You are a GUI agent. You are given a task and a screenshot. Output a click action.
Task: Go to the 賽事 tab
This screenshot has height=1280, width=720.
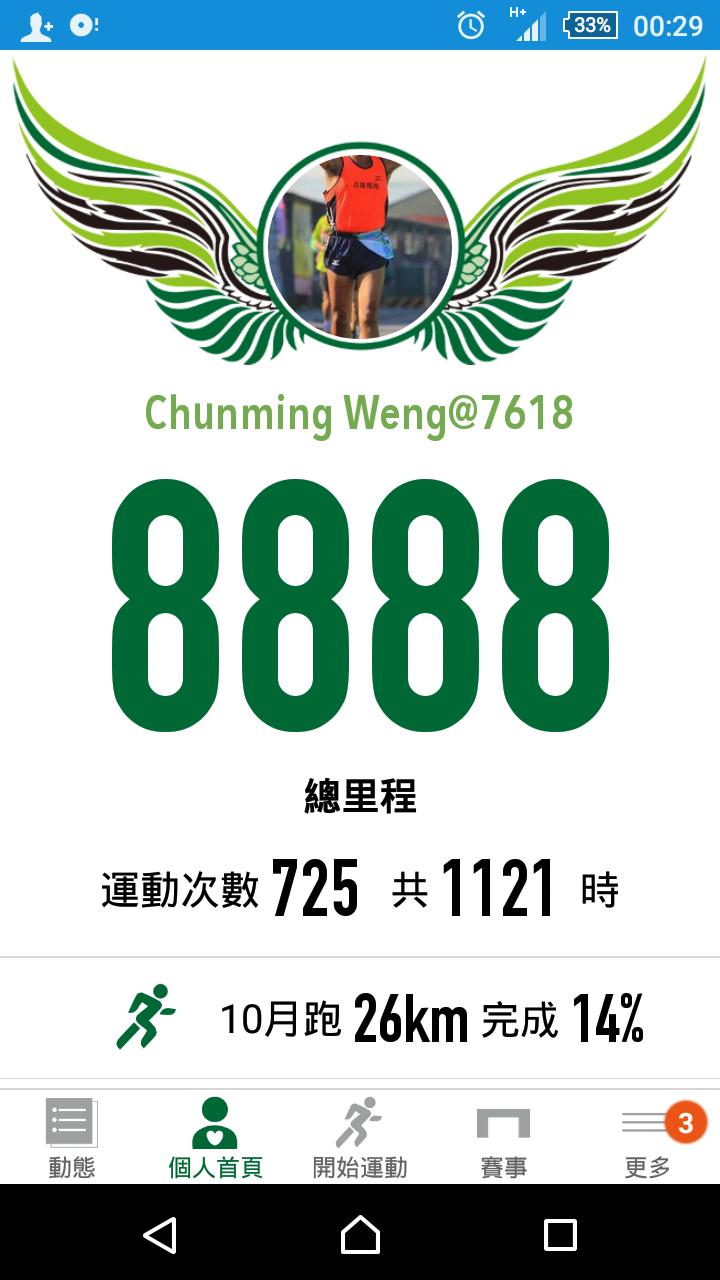pyautogui.click(x=503, y=1138)
